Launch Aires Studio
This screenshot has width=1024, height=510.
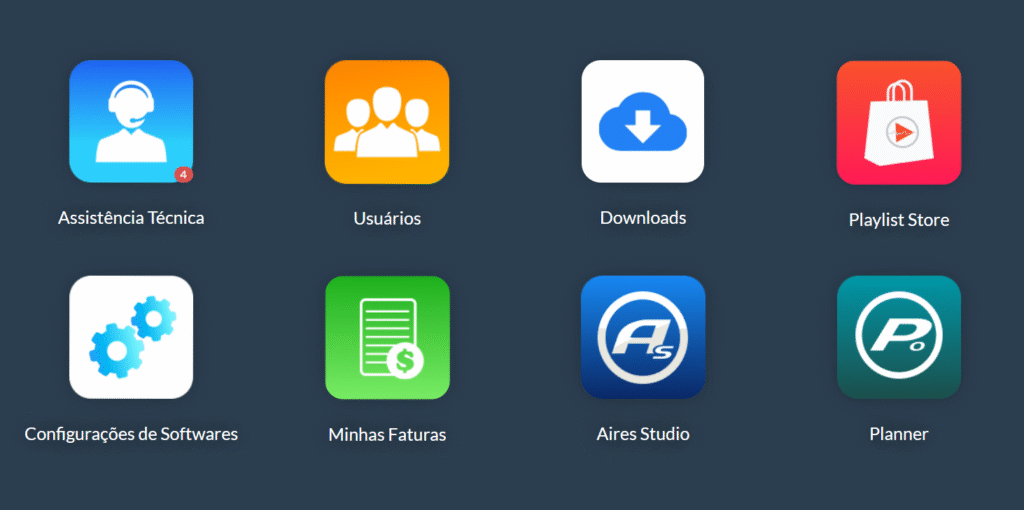tap(643, 337)
